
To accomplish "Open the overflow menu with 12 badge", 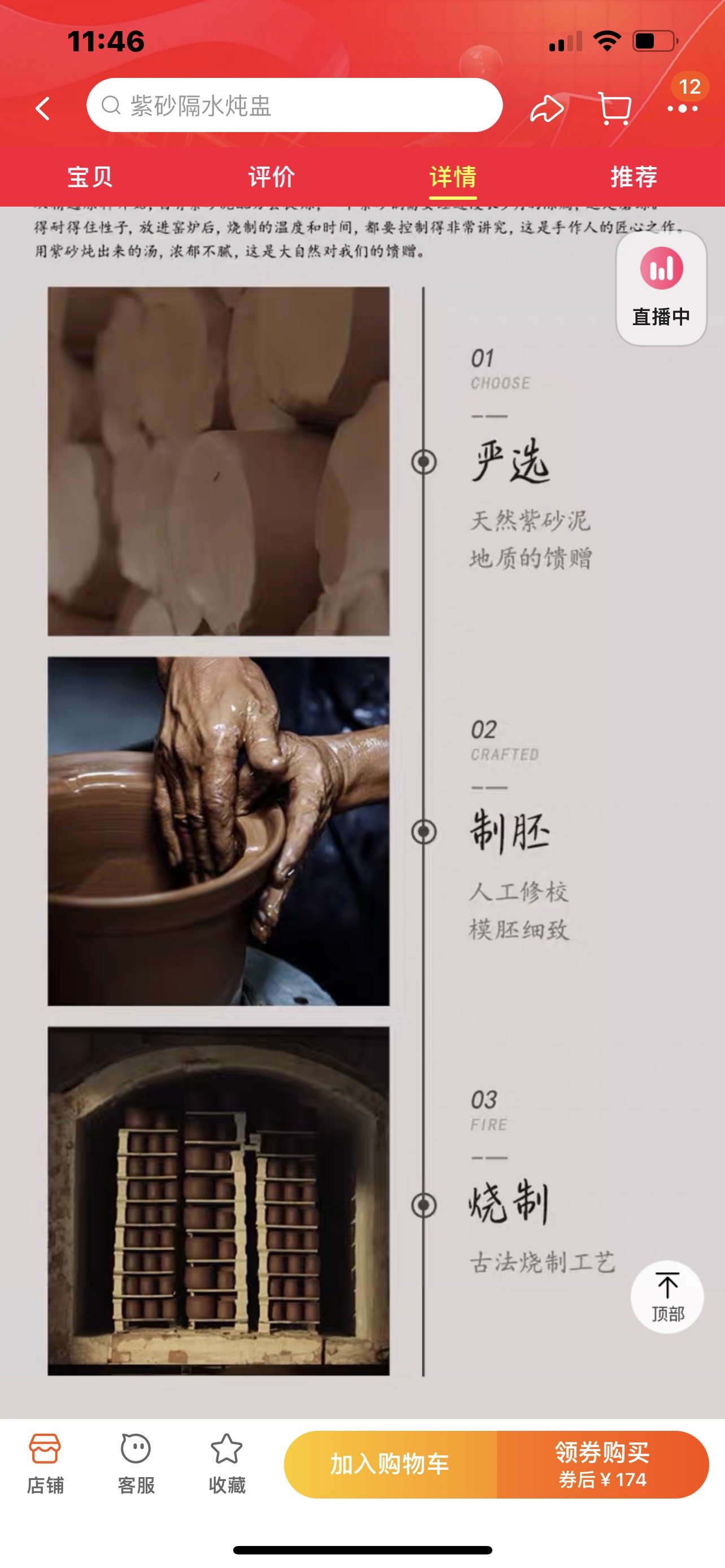I will [682, 108].
